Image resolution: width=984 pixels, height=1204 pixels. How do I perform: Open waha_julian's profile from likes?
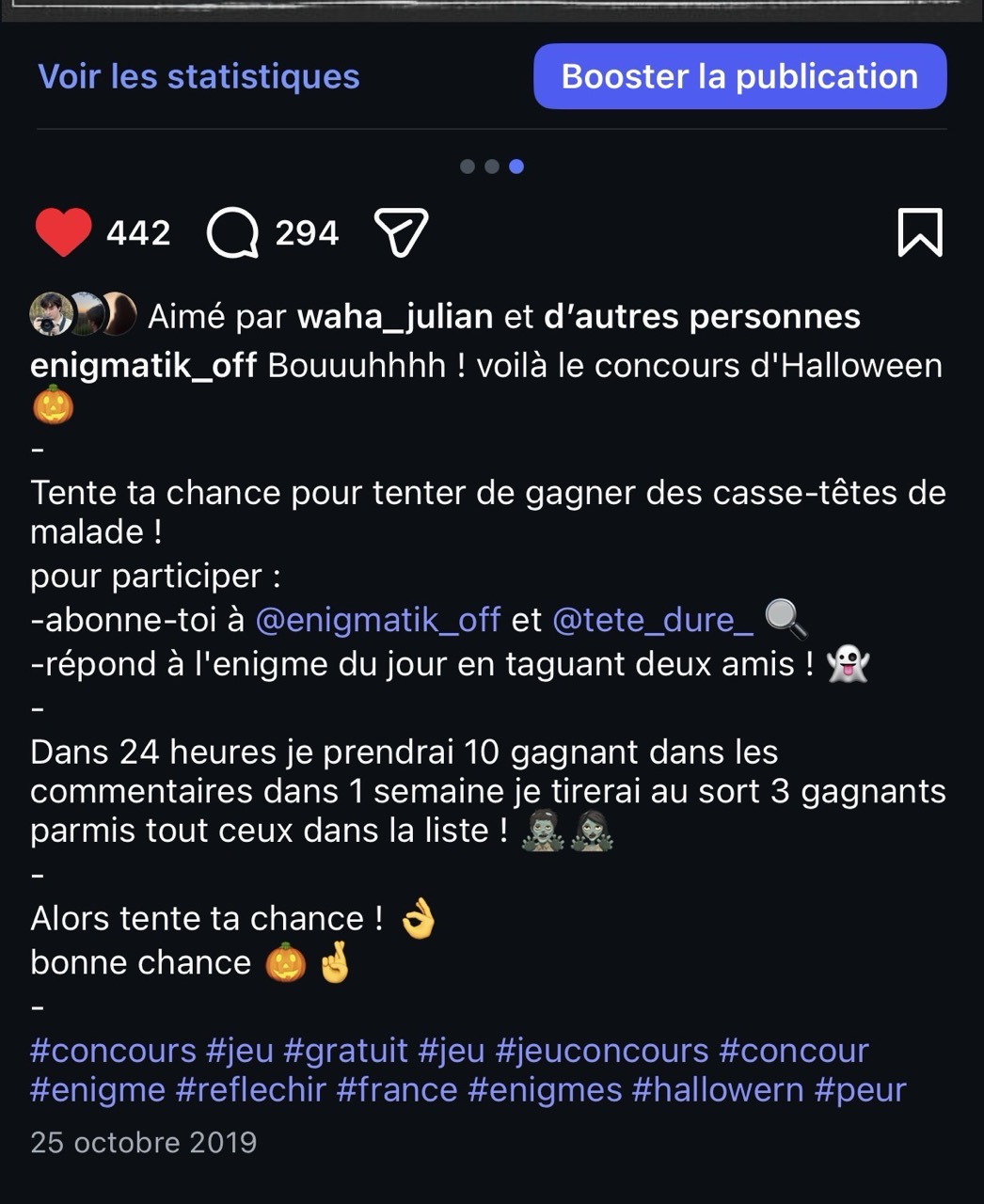pos(395,317)
